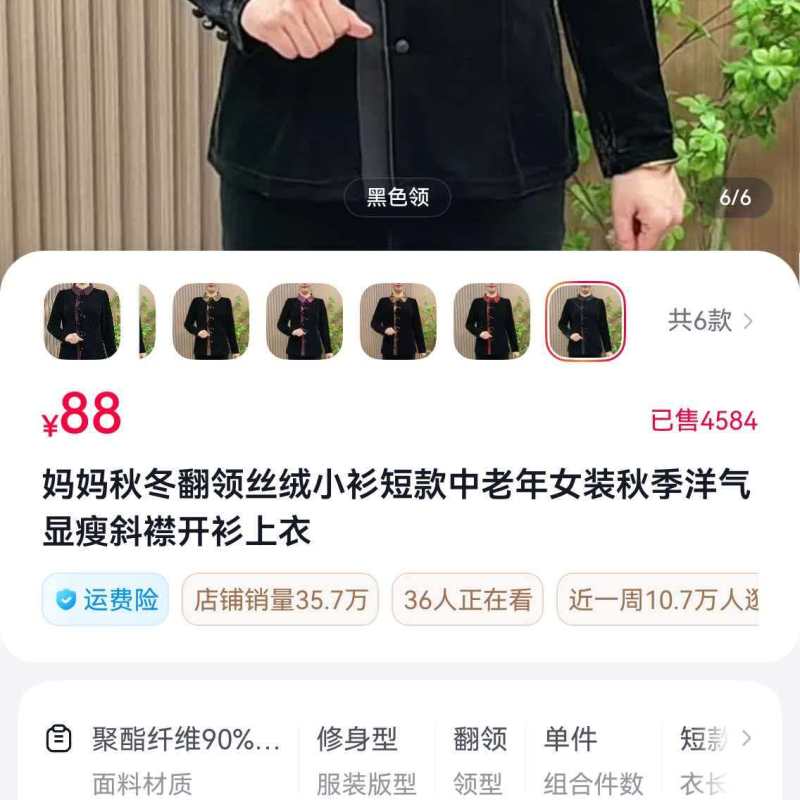The height and width of the screenshot is (800, 800).
Task: Expand the product specs row starting with 聚酯纤维90%
Action: (746, 740)
